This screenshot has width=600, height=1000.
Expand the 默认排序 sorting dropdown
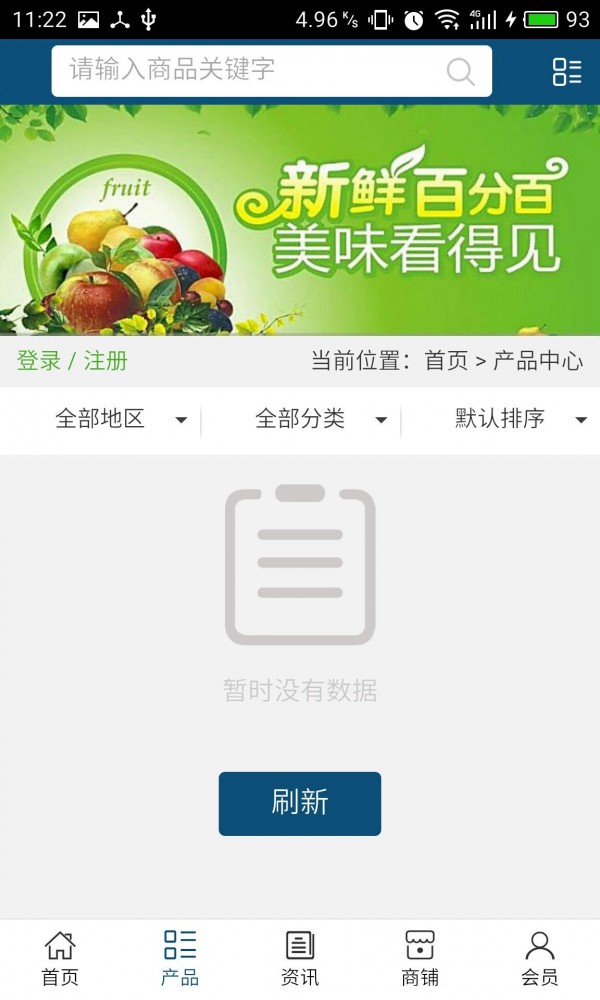pyautogui.click(x=520, y=419)
